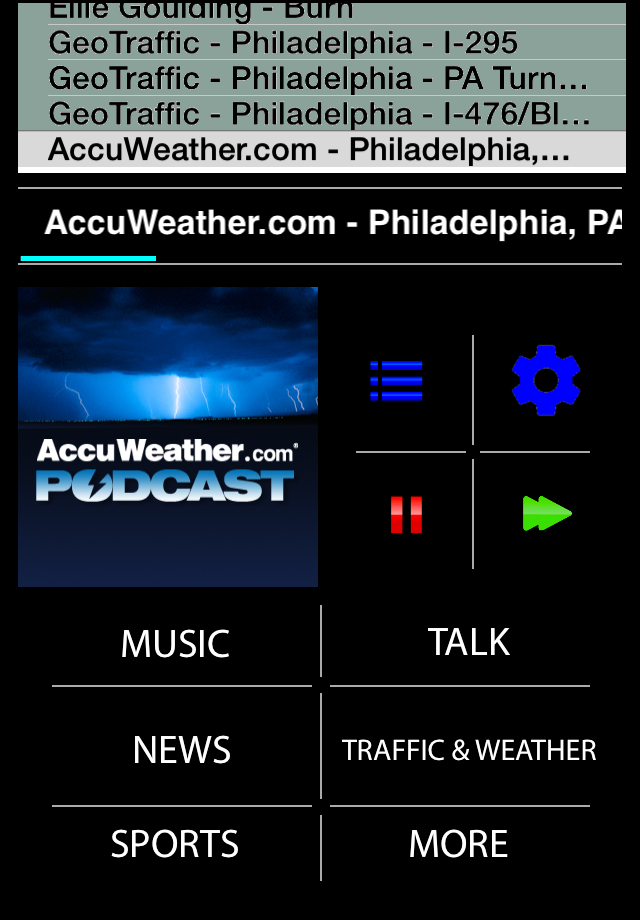
Task: Select GeoTraffic - Philadelphia - I-476 row
Action: tap(320, 114)
